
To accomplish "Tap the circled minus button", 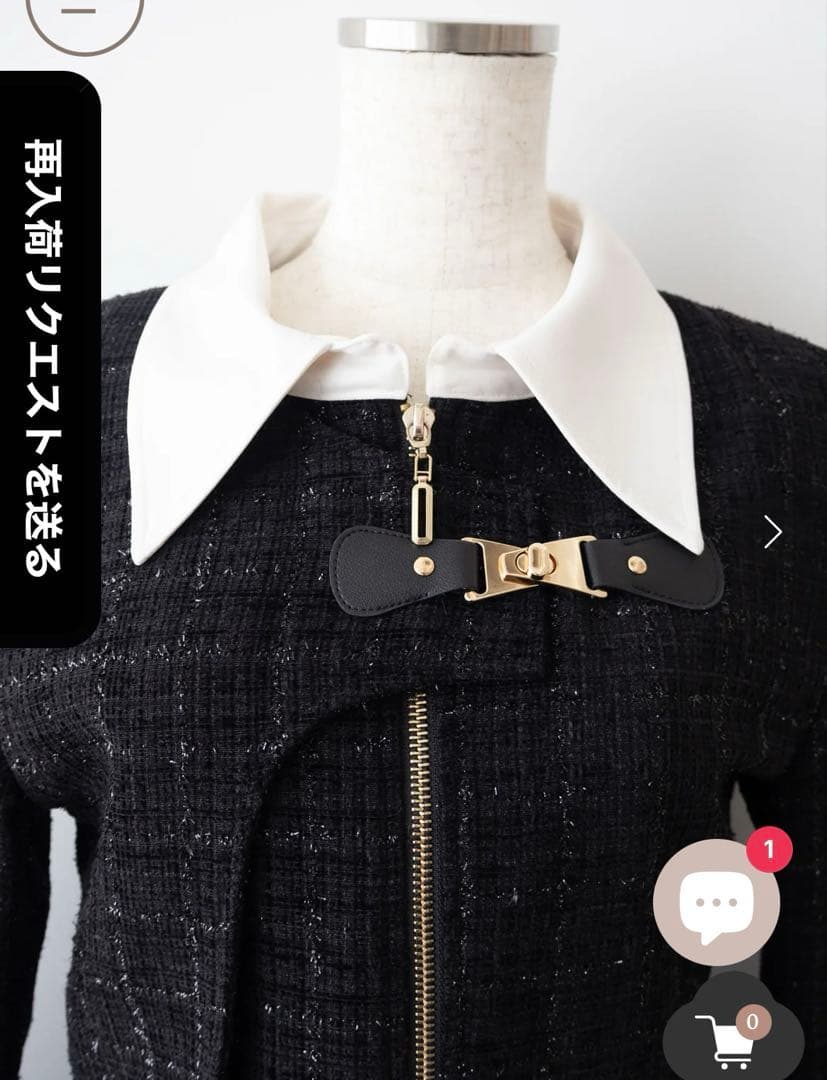I will [84, 15].
